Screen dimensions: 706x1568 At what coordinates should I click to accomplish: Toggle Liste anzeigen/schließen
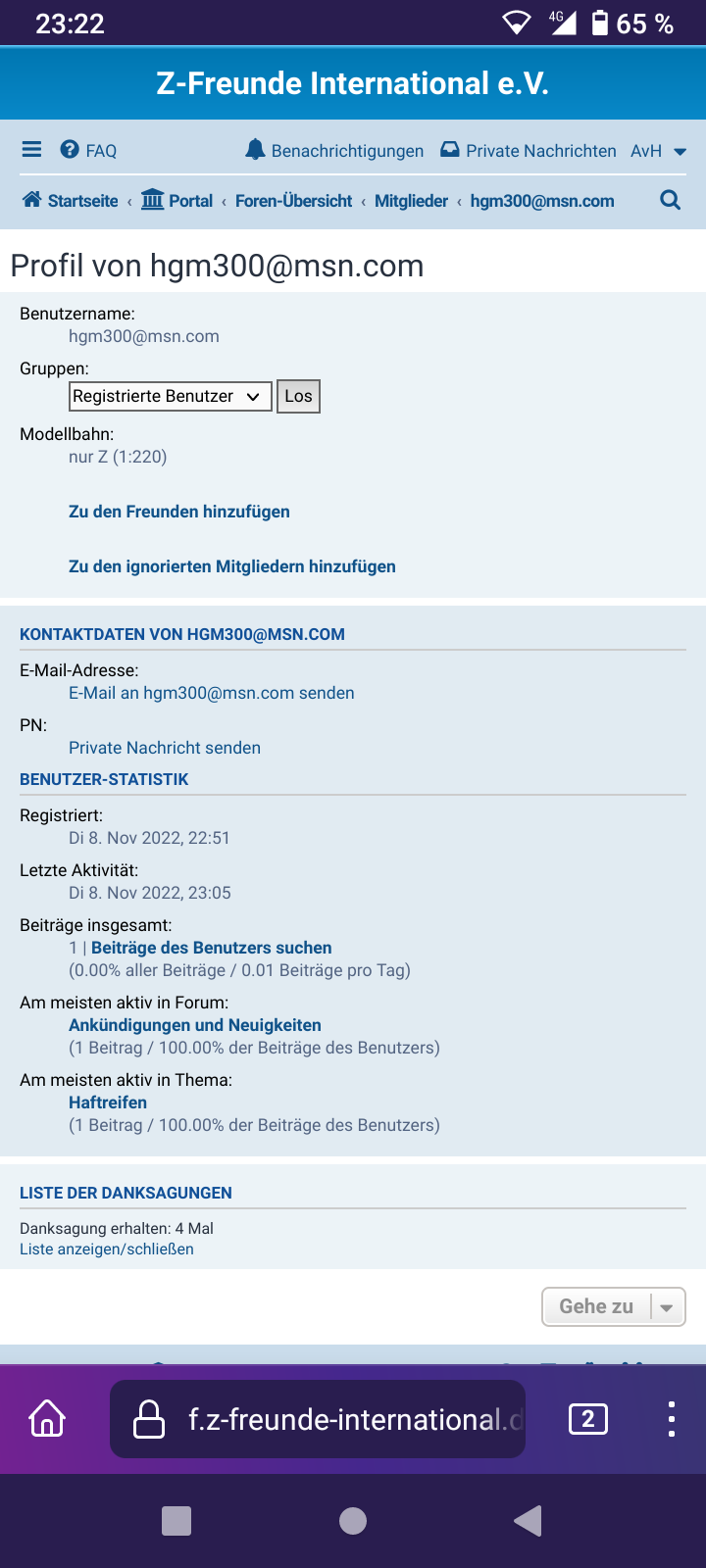(107, 1249)
